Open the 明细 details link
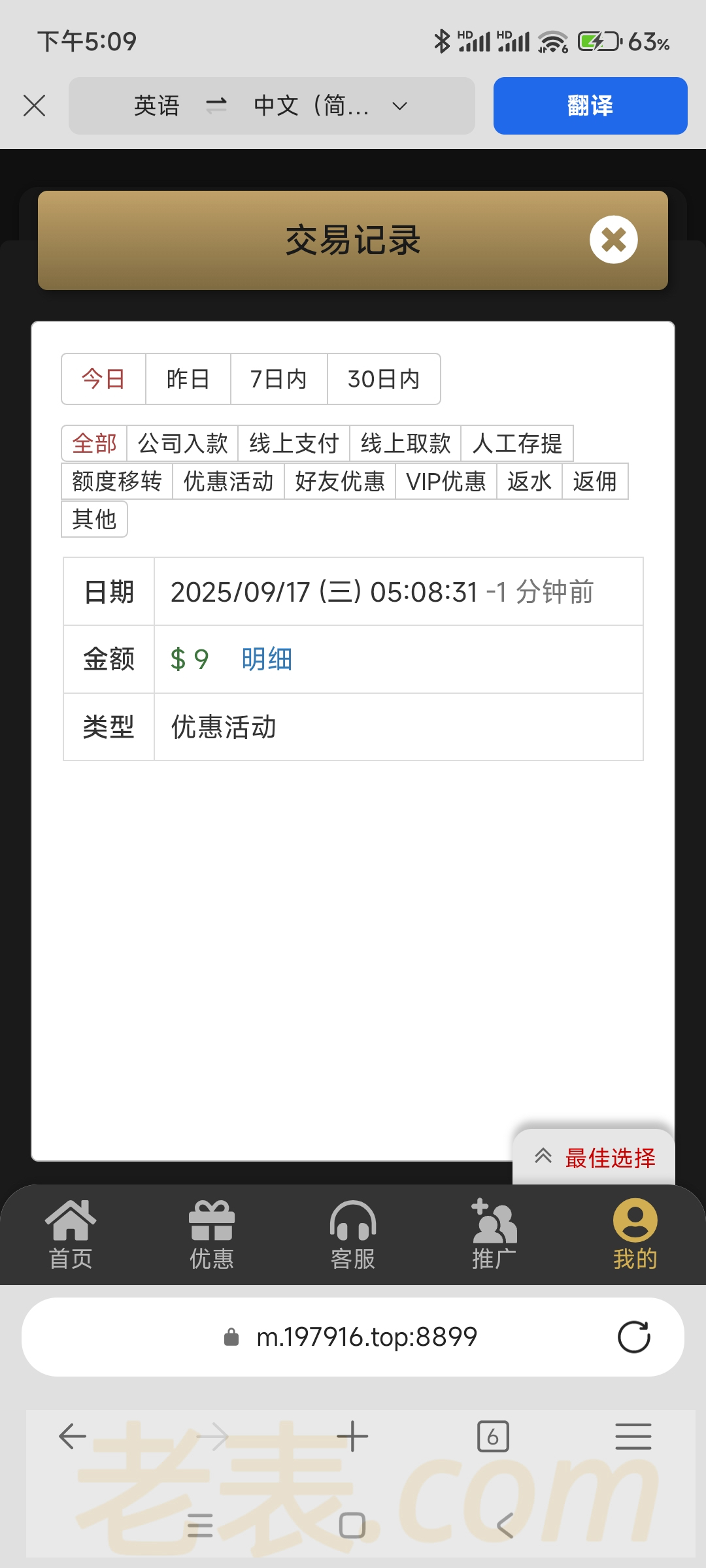 267,659
